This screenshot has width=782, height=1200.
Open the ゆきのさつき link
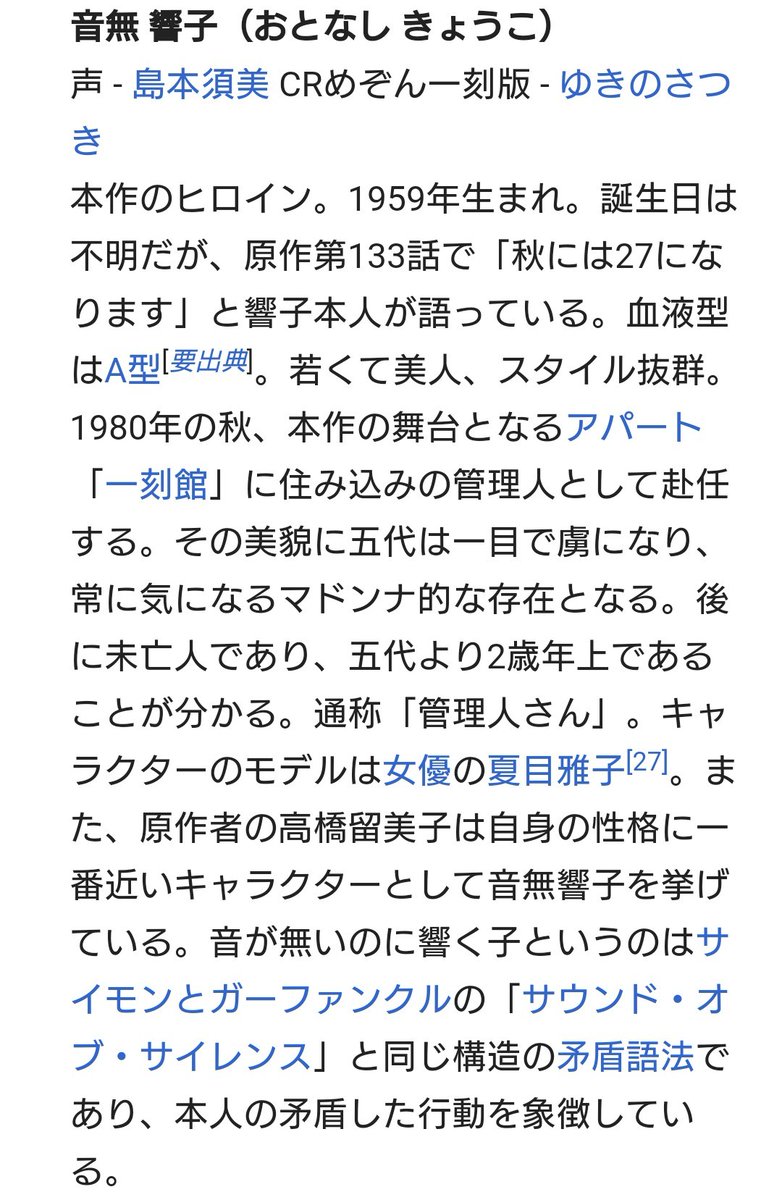(x=646, y=85)
